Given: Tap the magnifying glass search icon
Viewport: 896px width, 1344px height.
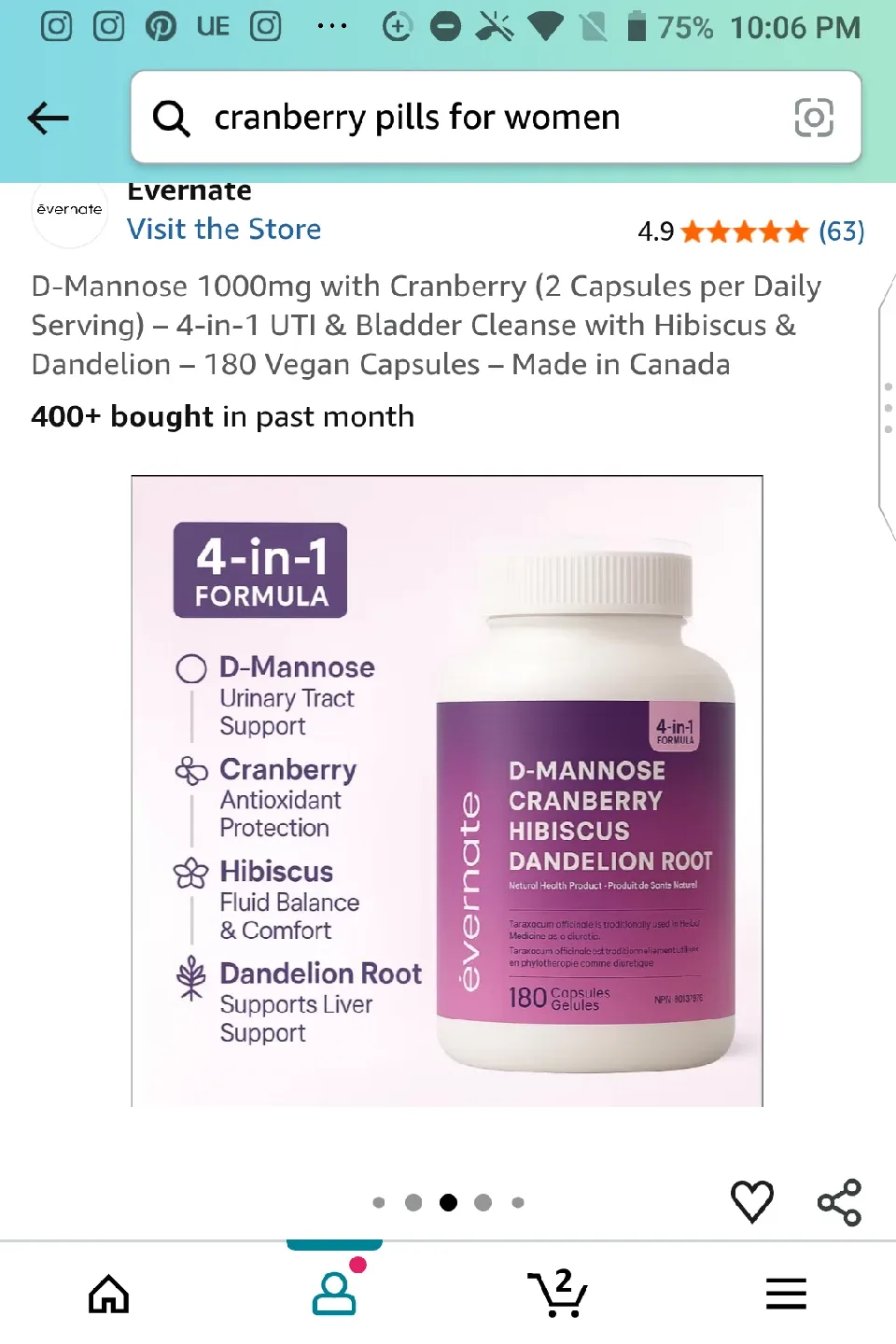Looking at the screenshot, I should pyautogui.click(x=172, y=118).
